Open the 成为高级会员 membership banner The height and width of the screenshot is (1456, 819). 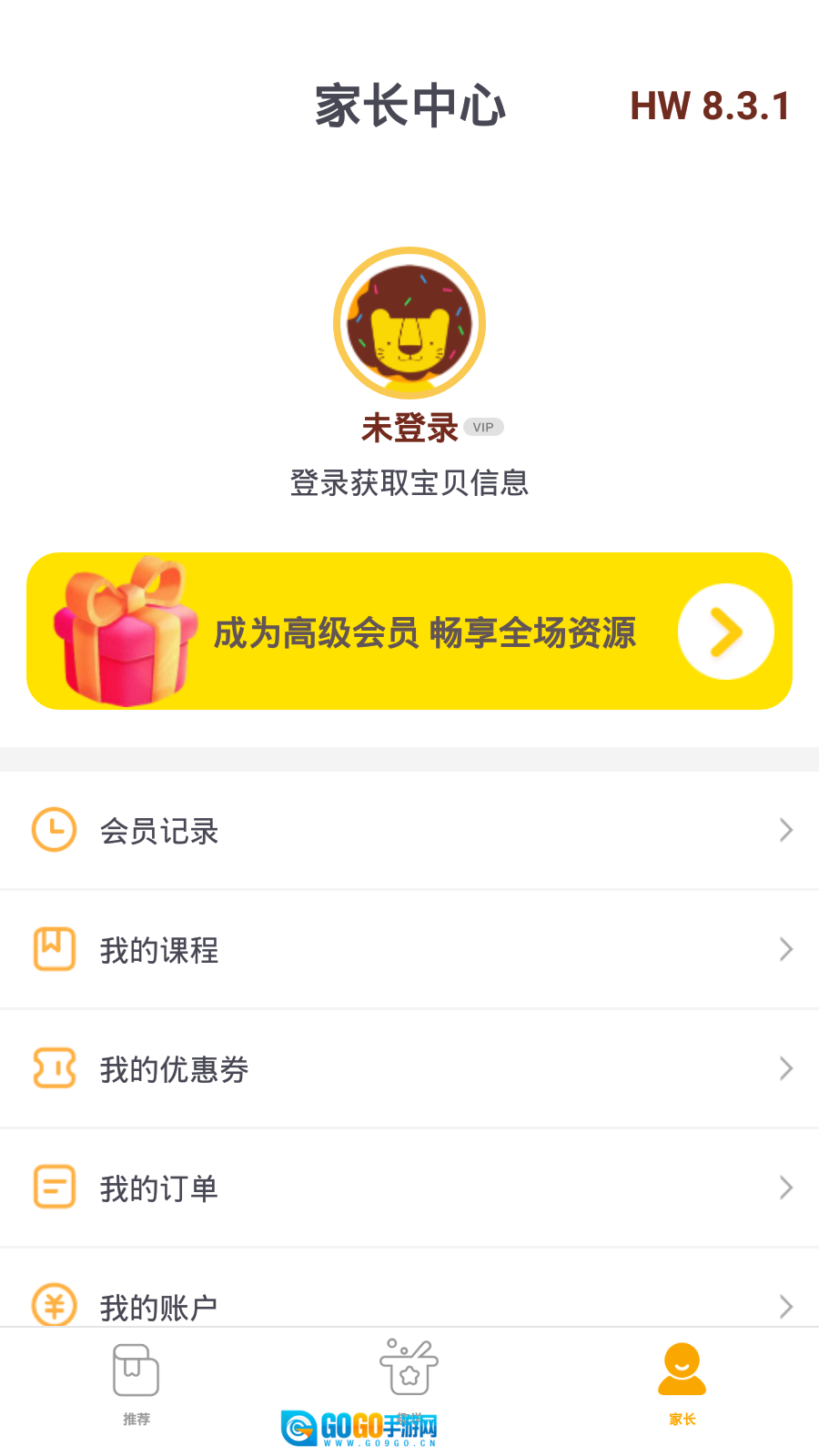tap(409, 632)
